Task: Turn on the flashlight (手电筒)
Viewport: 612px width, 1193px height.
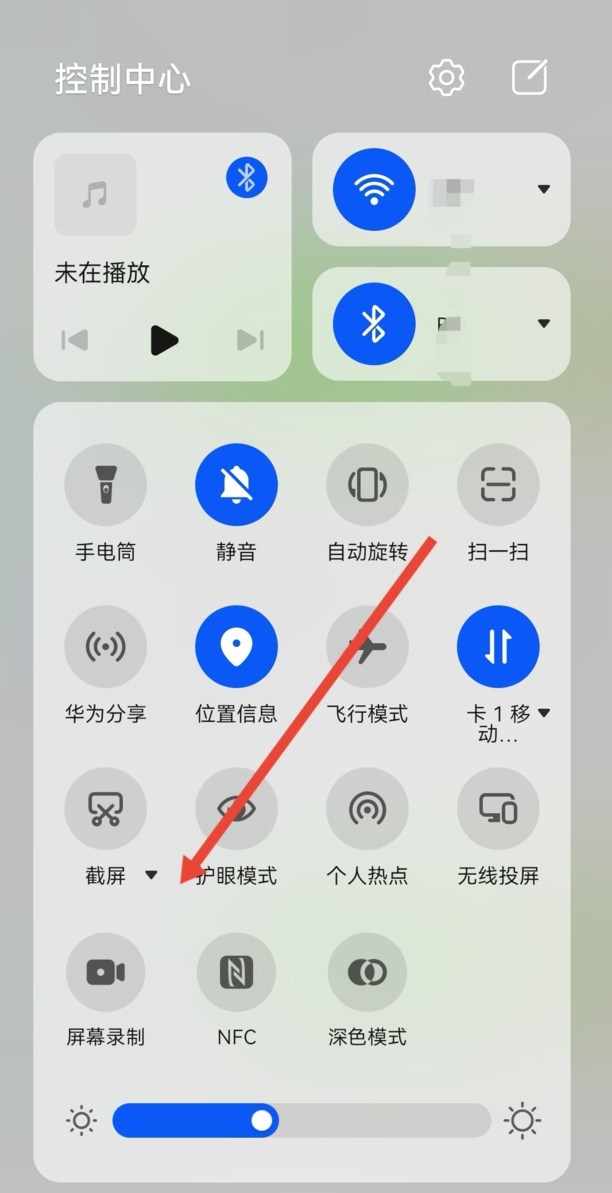Action: pyautogui.click(x=105, y=485)
